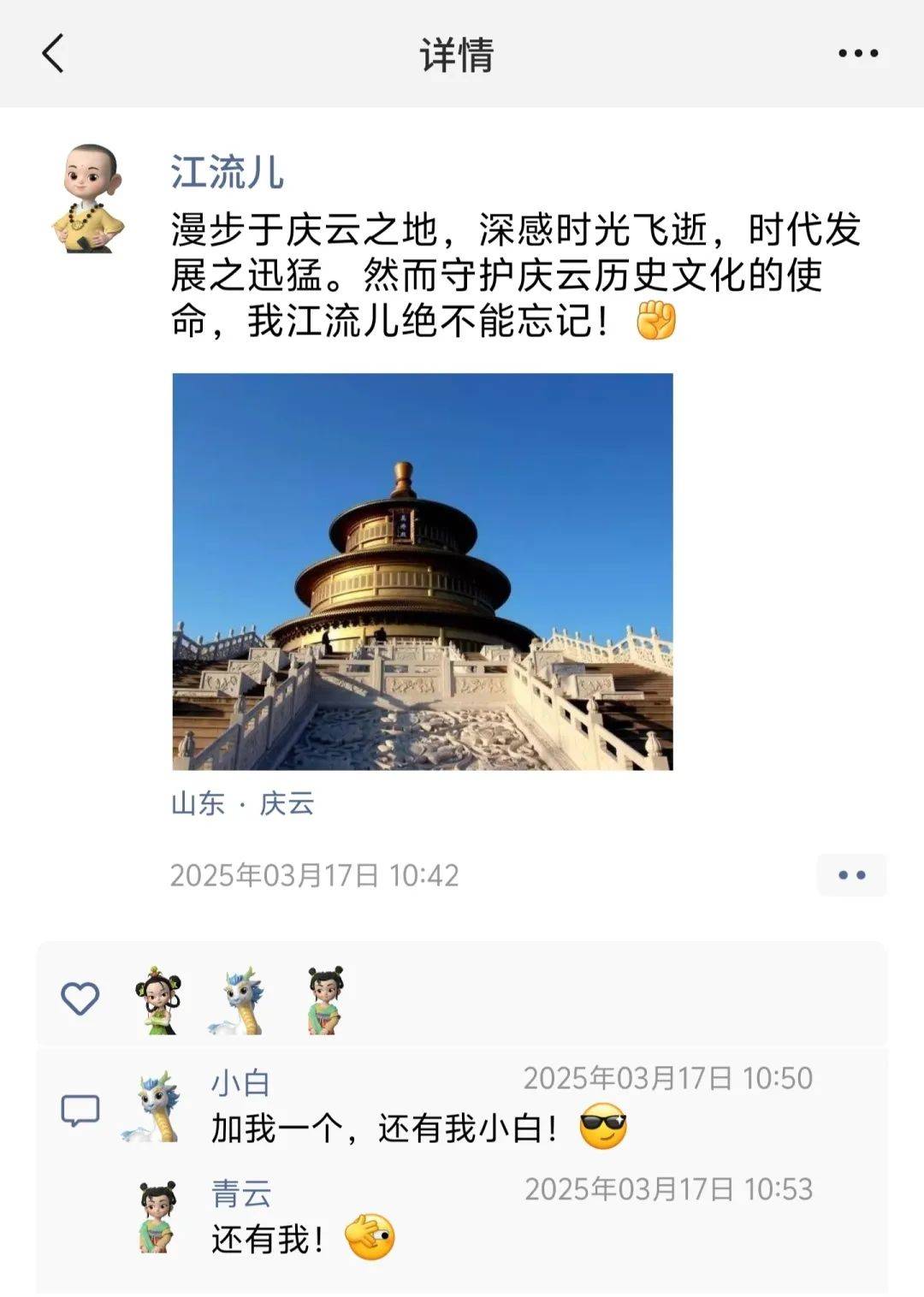924x1297 pixels.
Task: Open the three-dot overflow menu
Action: tap(857, 54)
